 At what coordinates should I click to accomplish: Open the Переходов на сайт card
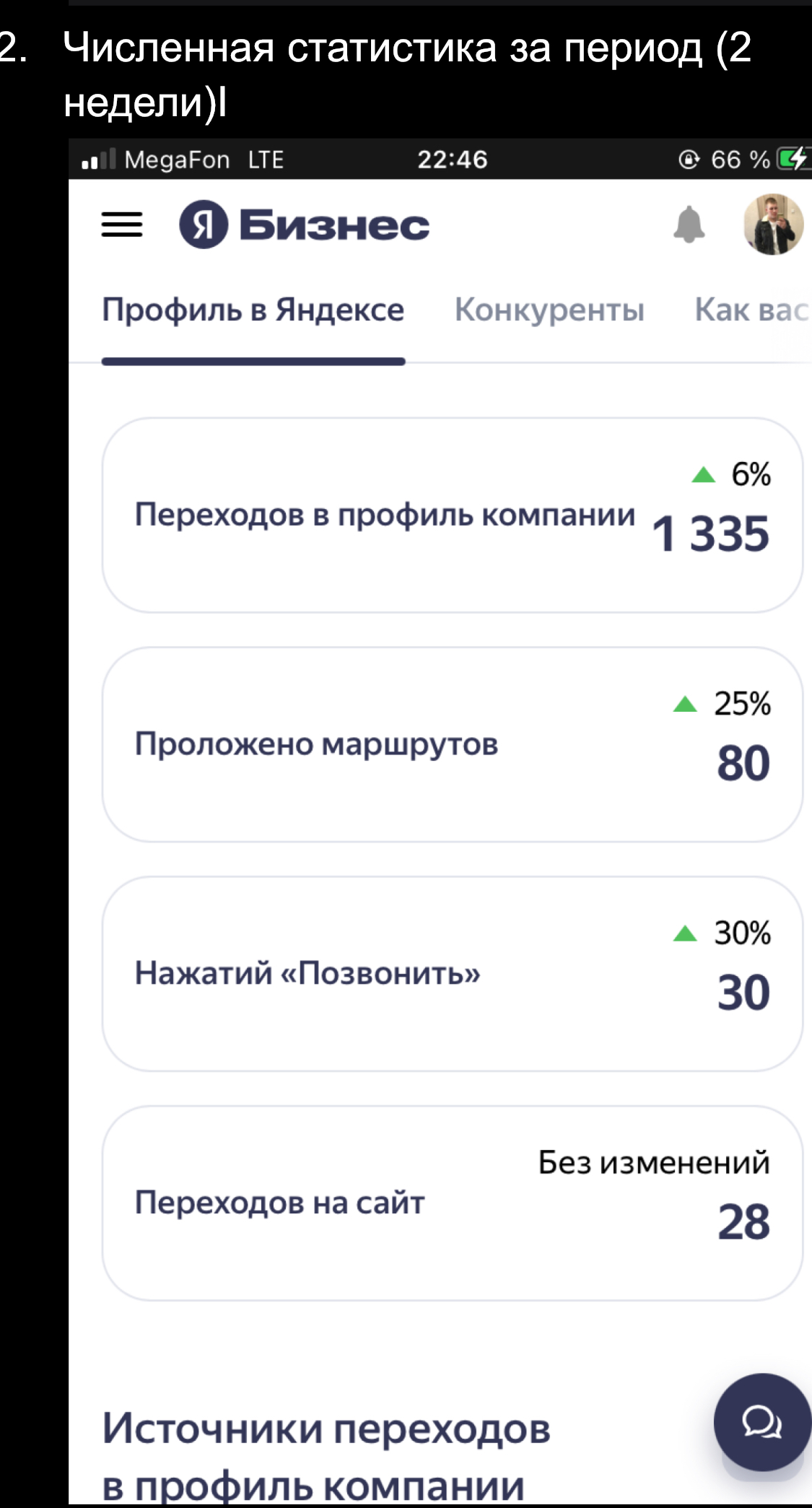[452, 1203]
